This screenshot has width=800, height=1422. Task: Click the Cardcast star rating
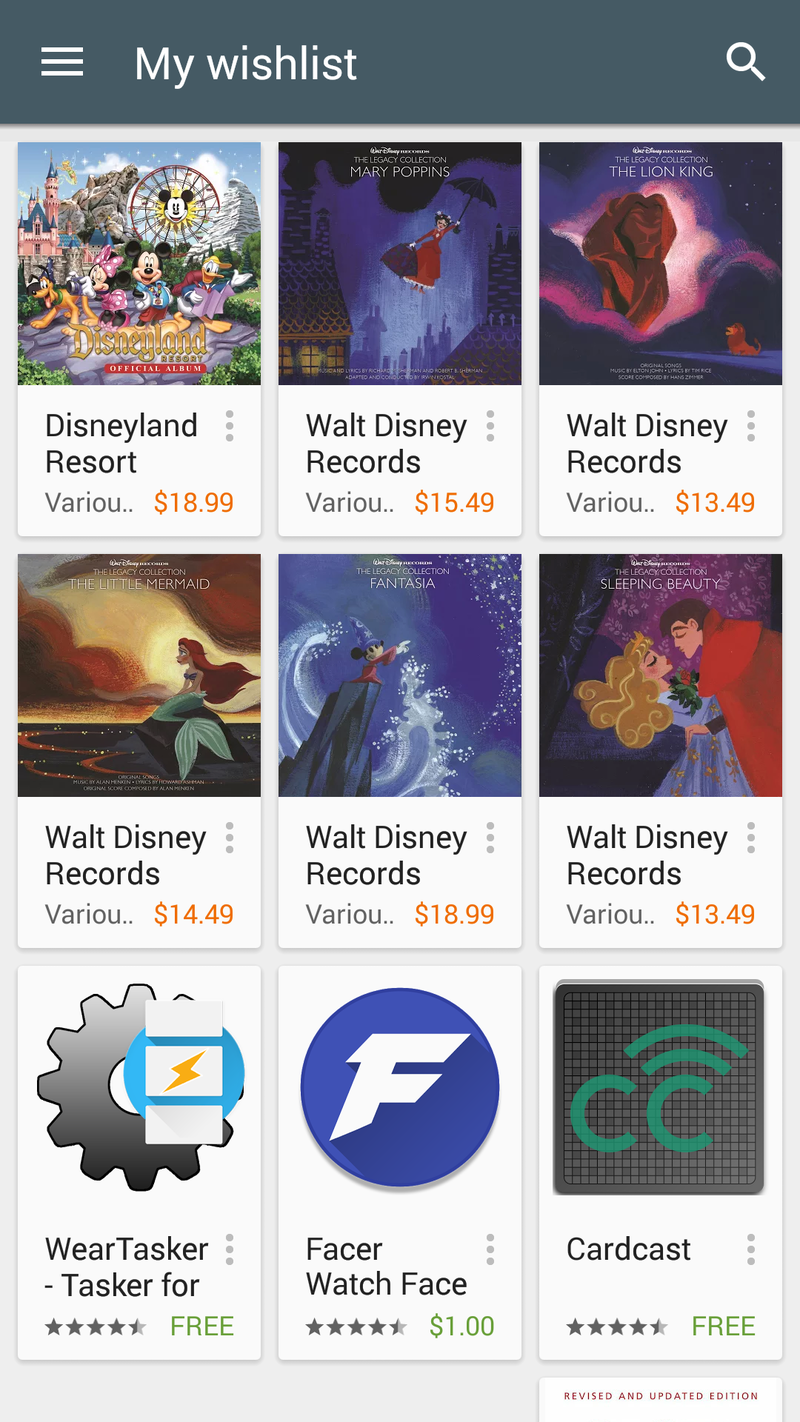617,1326
